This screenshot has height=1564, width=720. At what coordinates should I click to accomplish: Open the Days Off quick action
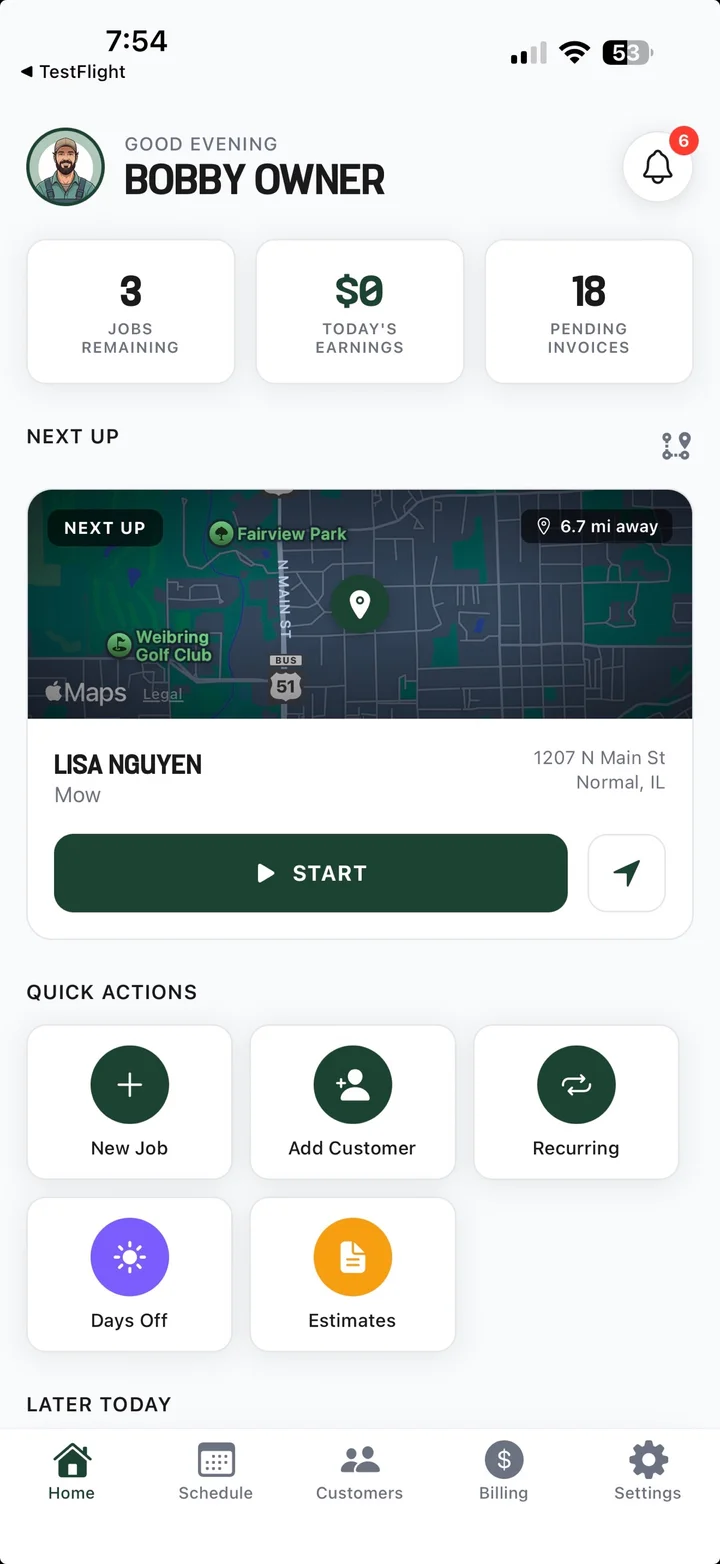coord(130,1275)
